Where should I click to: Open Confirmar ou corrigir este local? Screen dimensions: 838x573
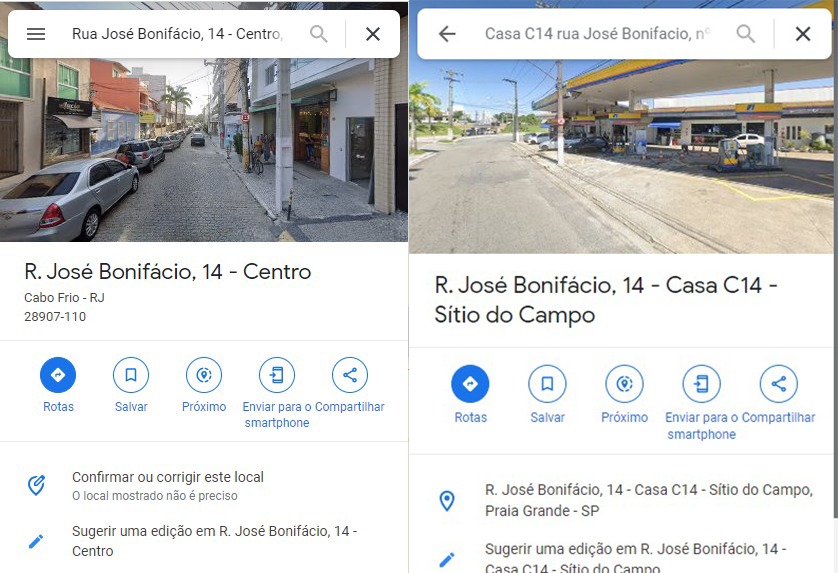click(168, 485)
